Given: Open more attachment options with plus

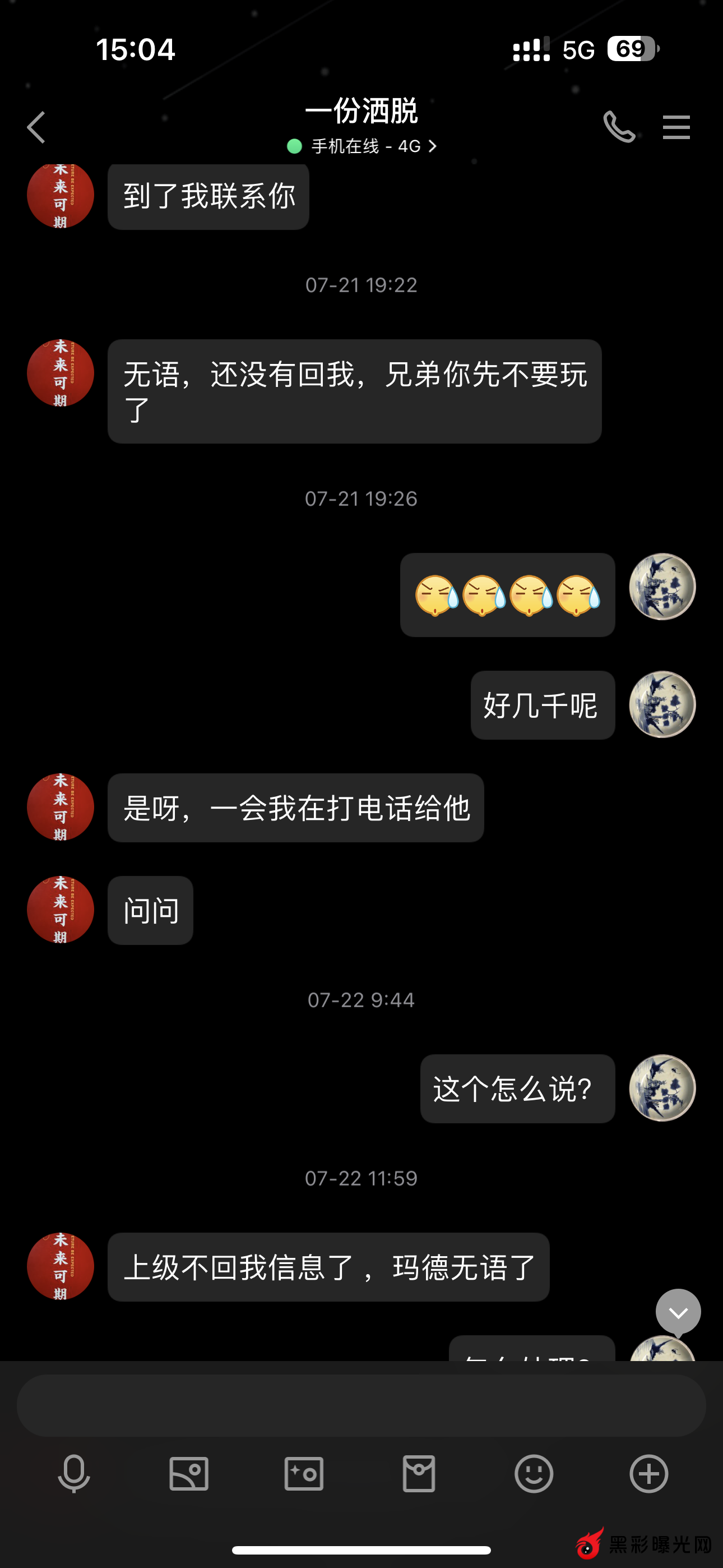Looking at the screenshot, I should tap(649, 1474).
